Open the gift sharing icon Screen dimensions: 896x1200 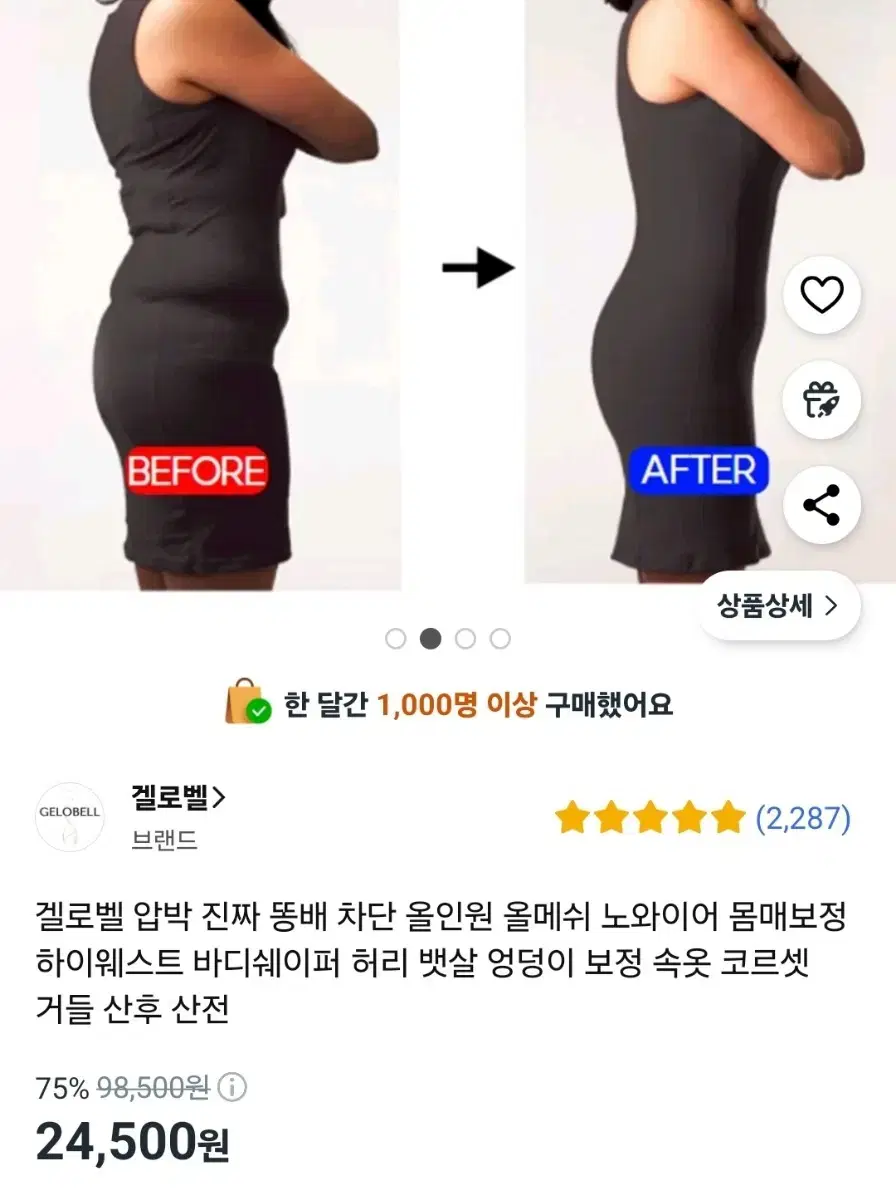822,400
